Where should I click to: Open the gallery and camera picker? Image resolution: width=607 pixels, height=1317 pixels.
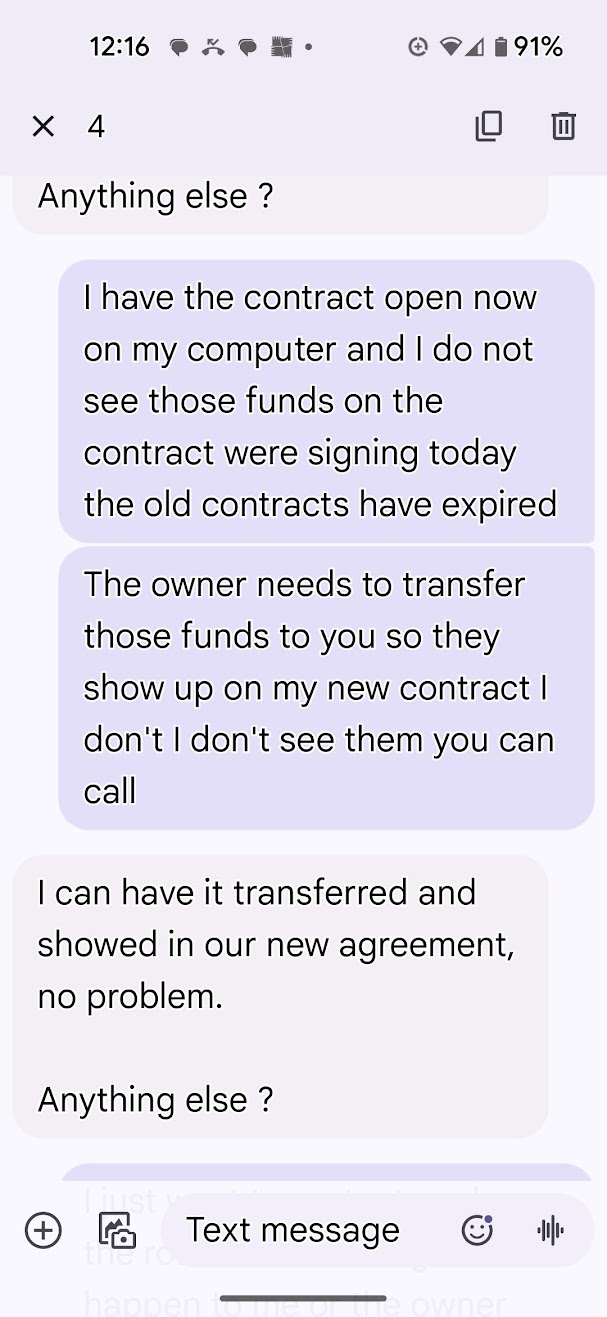tap(117, 1230)
